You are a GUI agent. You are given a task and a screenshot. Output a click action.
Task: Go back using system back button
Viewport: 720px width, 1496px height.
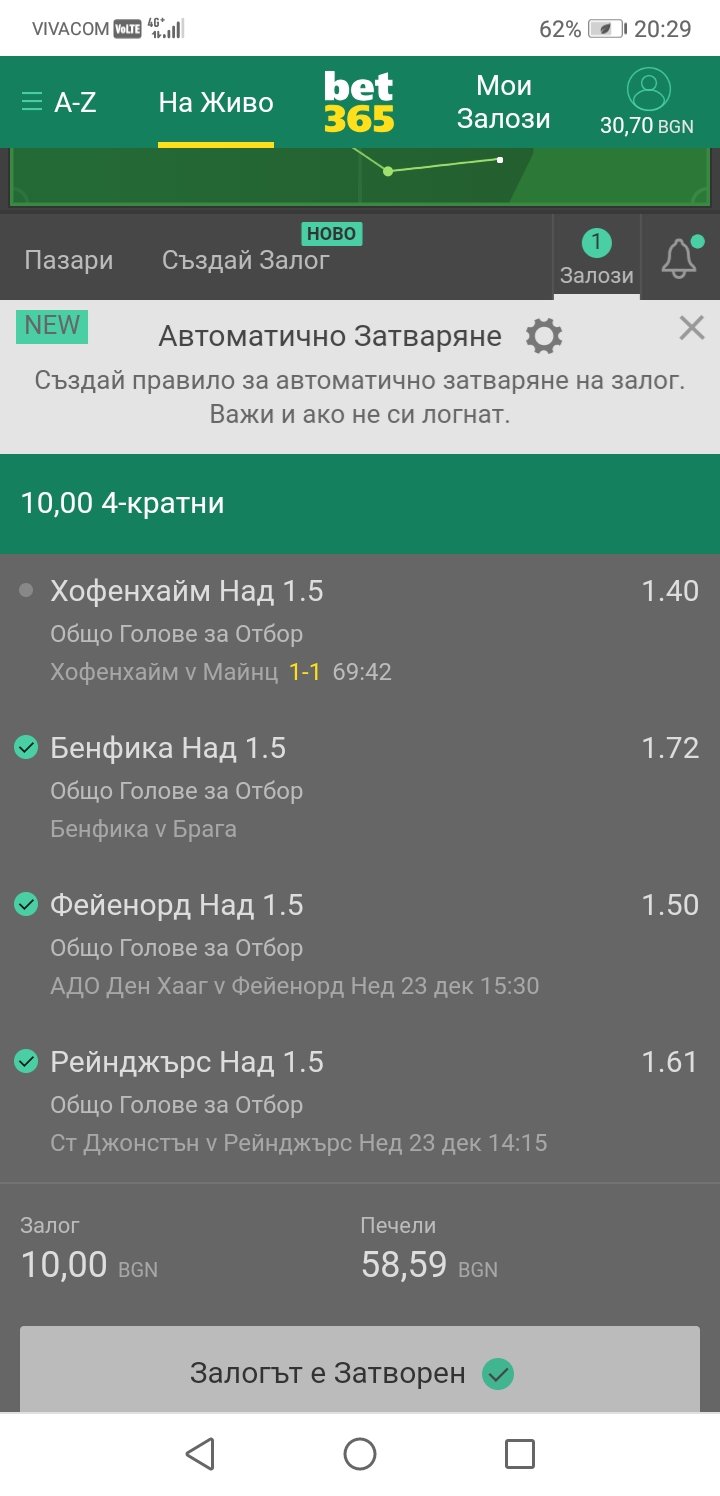[x=200, y=1454]
